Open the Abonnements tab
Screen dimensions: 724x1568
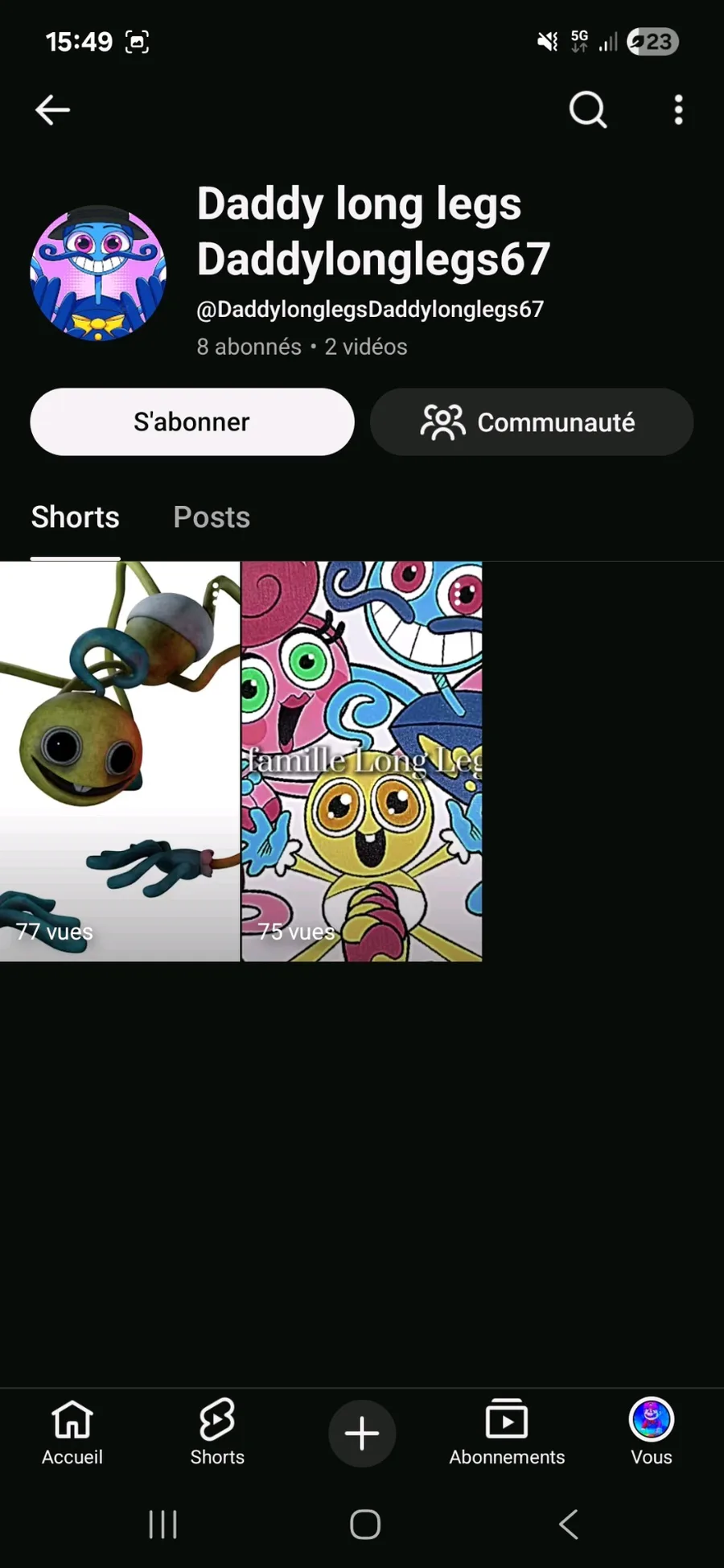click(x=507, y=1433)
